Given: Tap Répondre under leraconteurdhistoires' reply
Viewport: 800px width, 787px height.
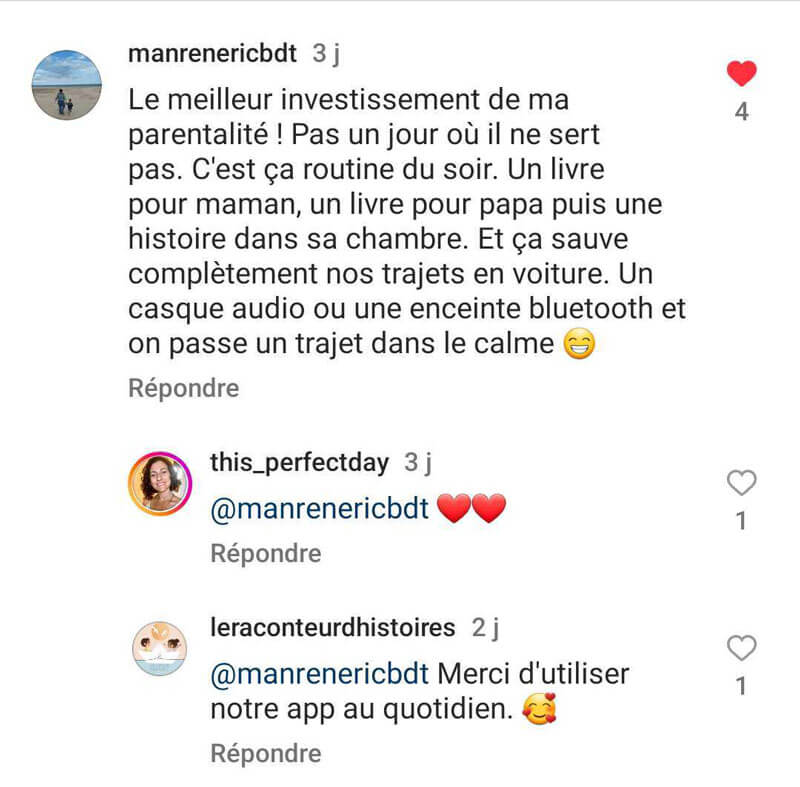Looking at the screenshot, I should 266,753.
